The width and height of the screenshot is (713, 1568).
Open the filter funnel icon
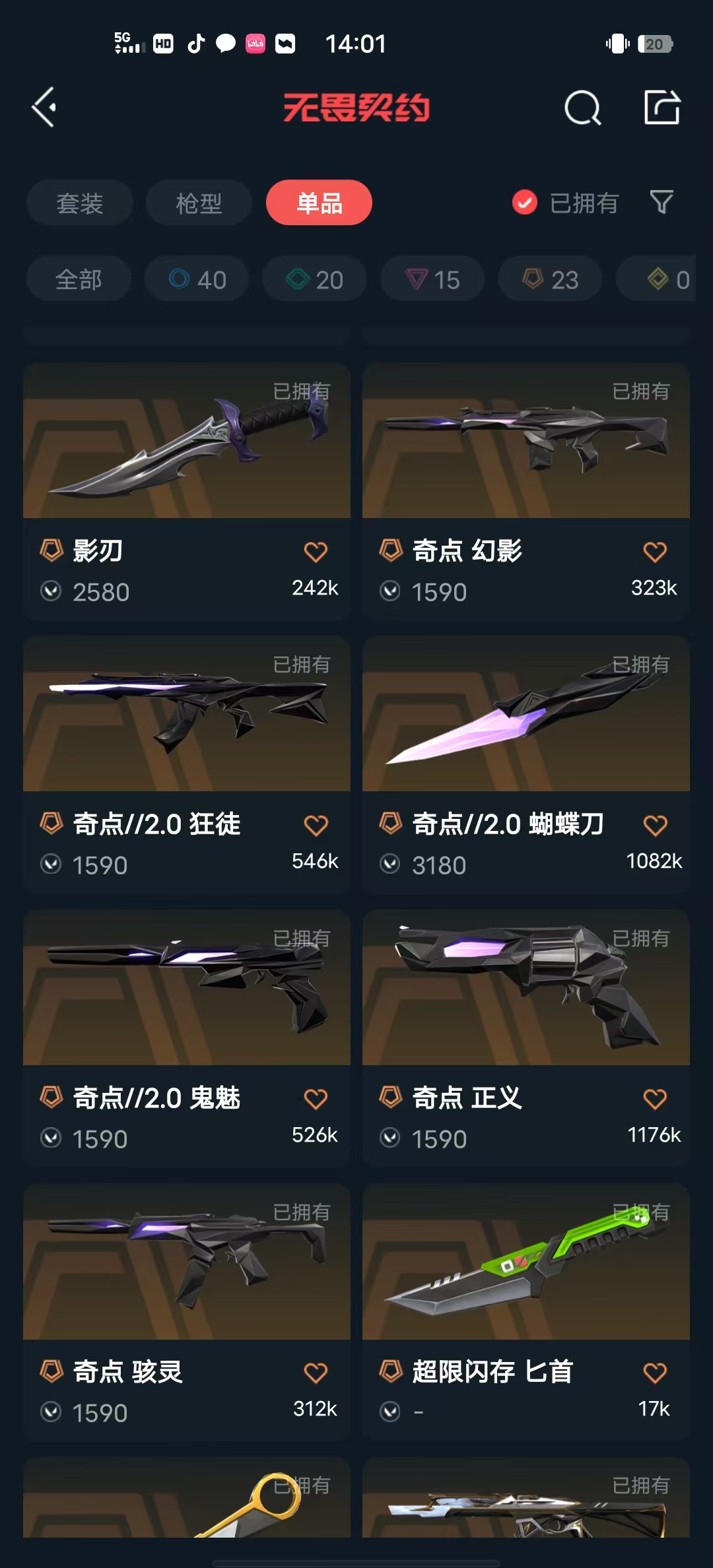click(661, 202)
